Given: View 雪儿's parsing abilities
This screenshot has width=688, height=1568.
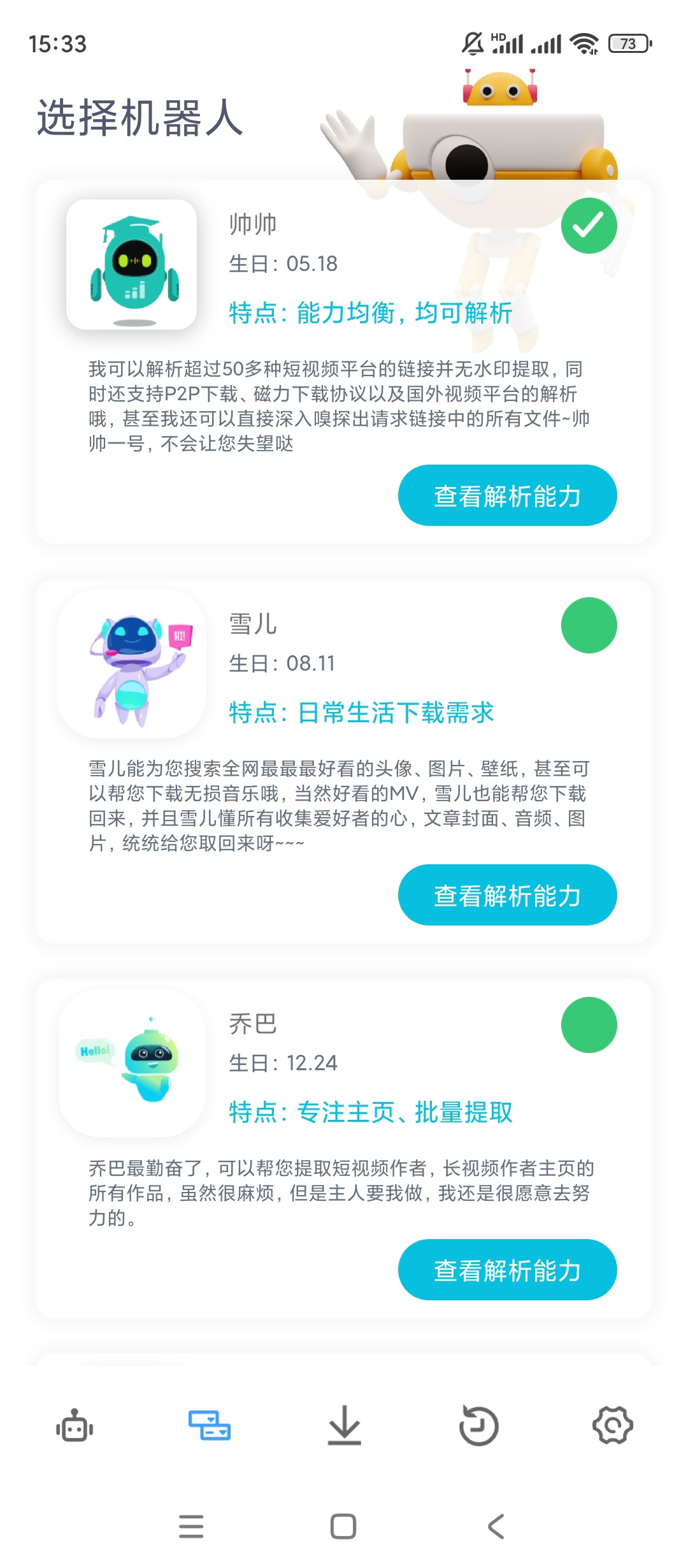Looking at the screenshot, I should (x=507, y=895).
